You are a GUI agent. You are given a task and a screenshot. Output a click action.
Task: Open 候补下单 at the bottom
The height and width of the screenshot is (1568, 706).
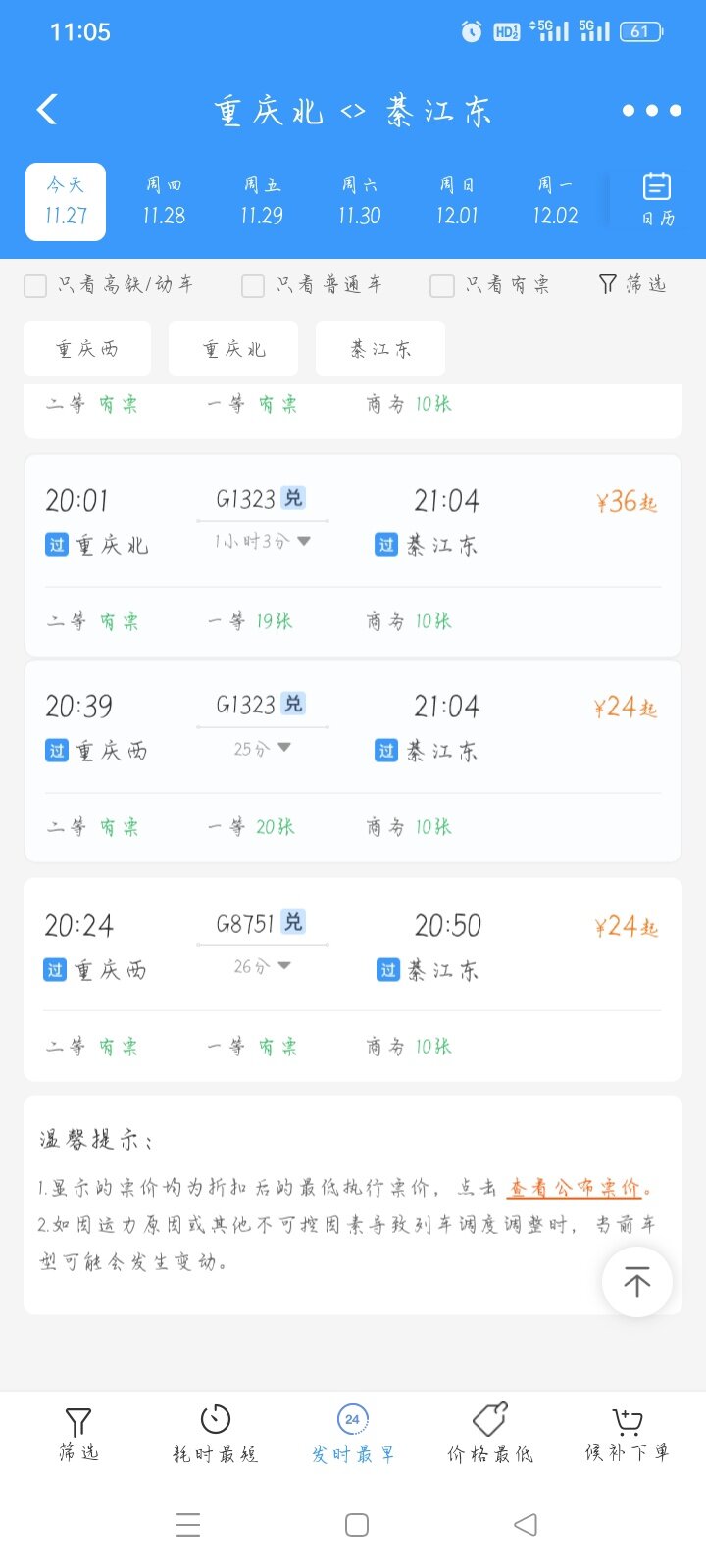pyautogui.click(x=628, y=1434)
